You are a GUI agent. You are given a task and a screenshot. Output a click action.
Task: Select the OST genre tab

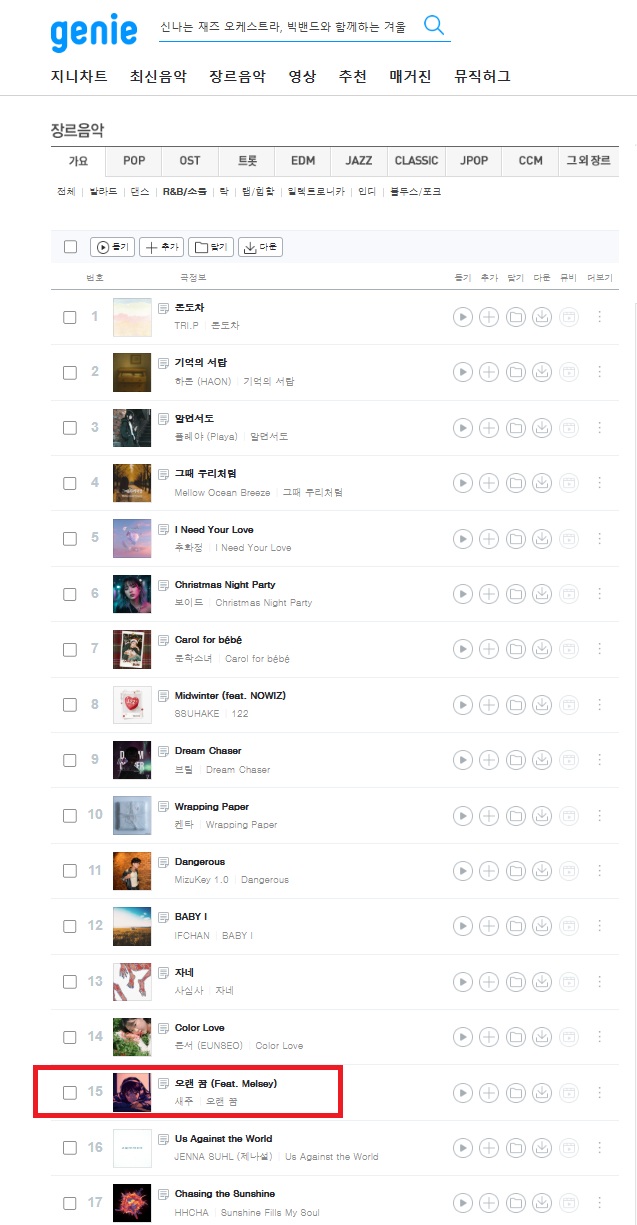click(x=190, y=161)
